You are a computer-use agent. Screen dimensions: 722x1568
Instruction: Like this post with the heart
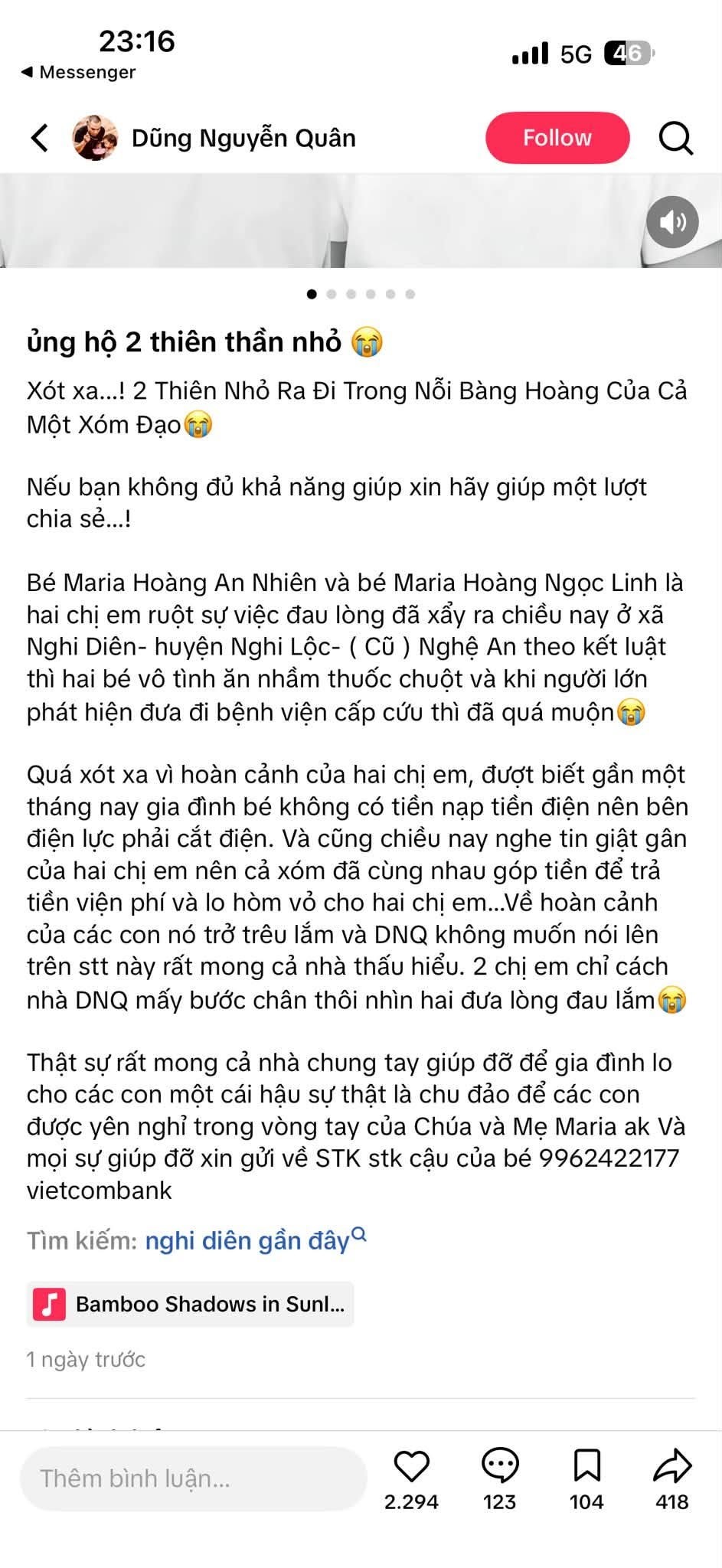click(411, 1467)
